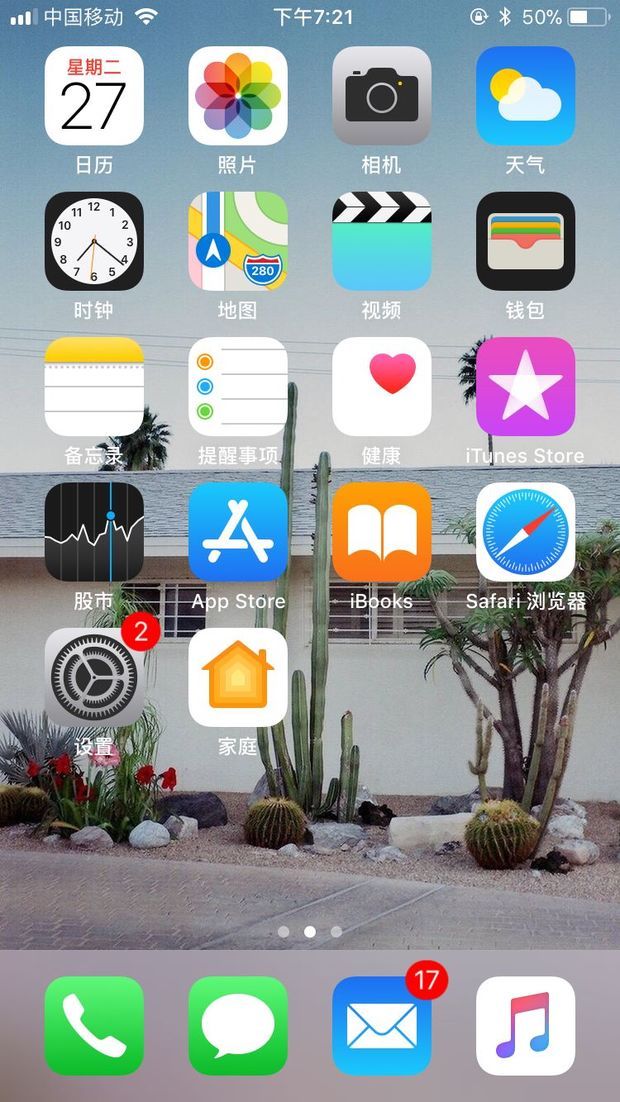The width and height of the screenshot is (620, 1102).
Task: Launch the Music app in the dock
Action: [525, 1025]
